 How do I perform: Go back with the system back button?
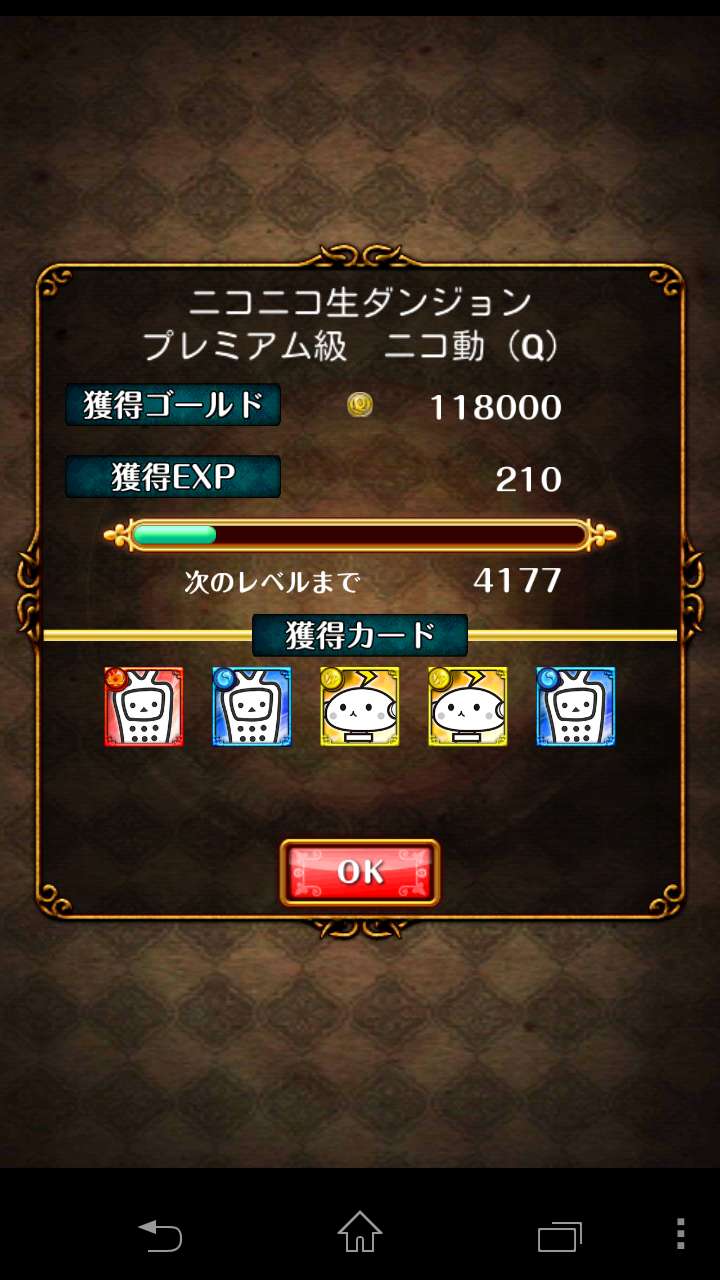click(x=160, y=1235)
